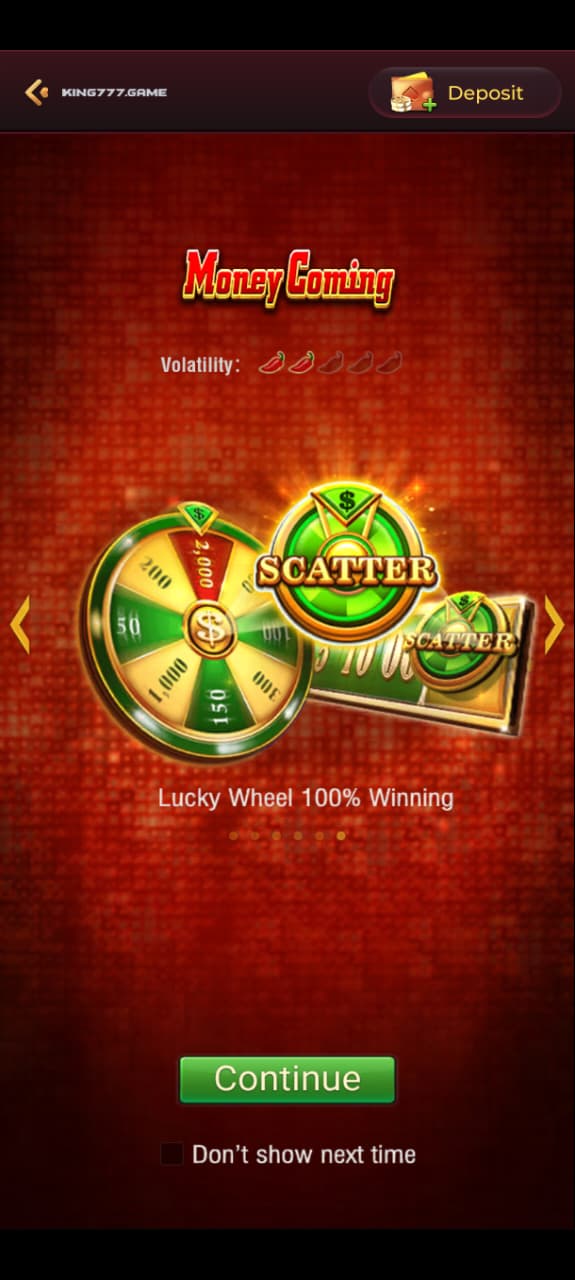Select the first page indicator dot
This screenshot has height=1280, width=575.
coord(234,835)
